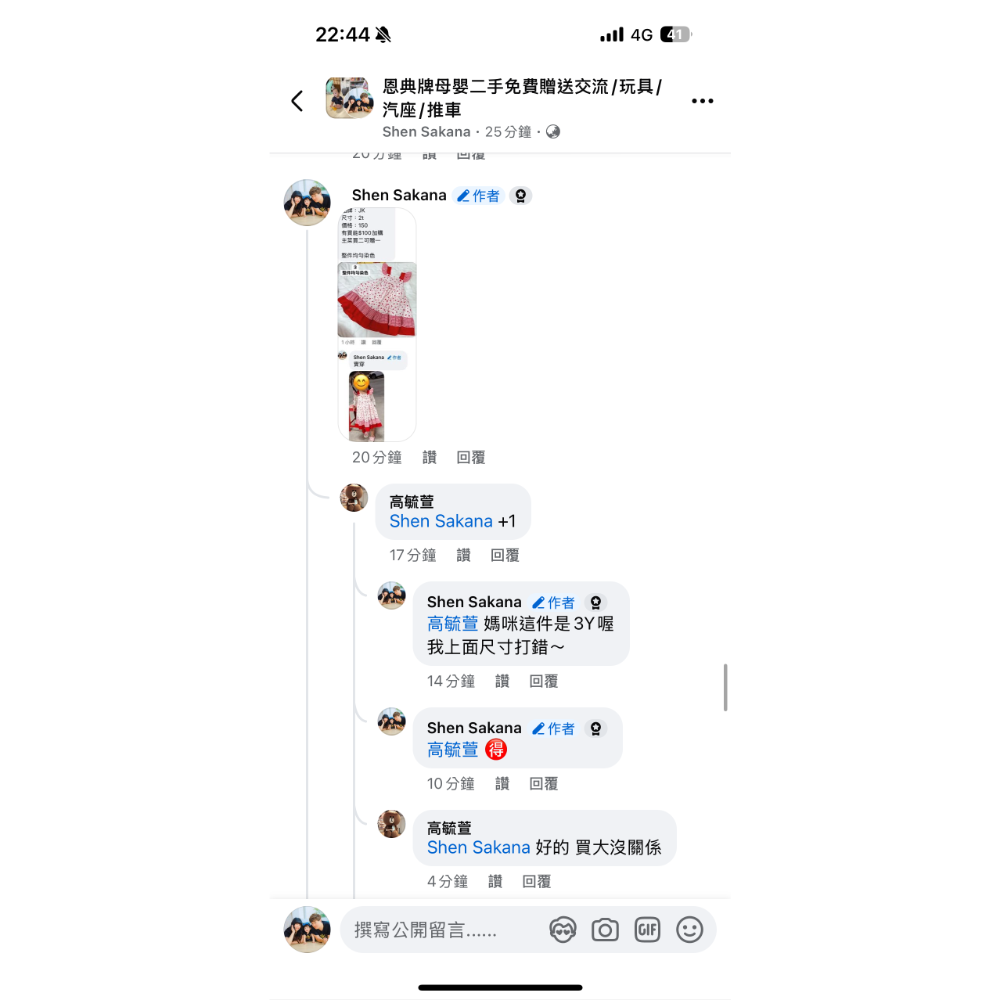The image size is (1000, 1000).
Task: Reply to the 10分鐘 comment with 得 sticker
Action: coord(544,784)
